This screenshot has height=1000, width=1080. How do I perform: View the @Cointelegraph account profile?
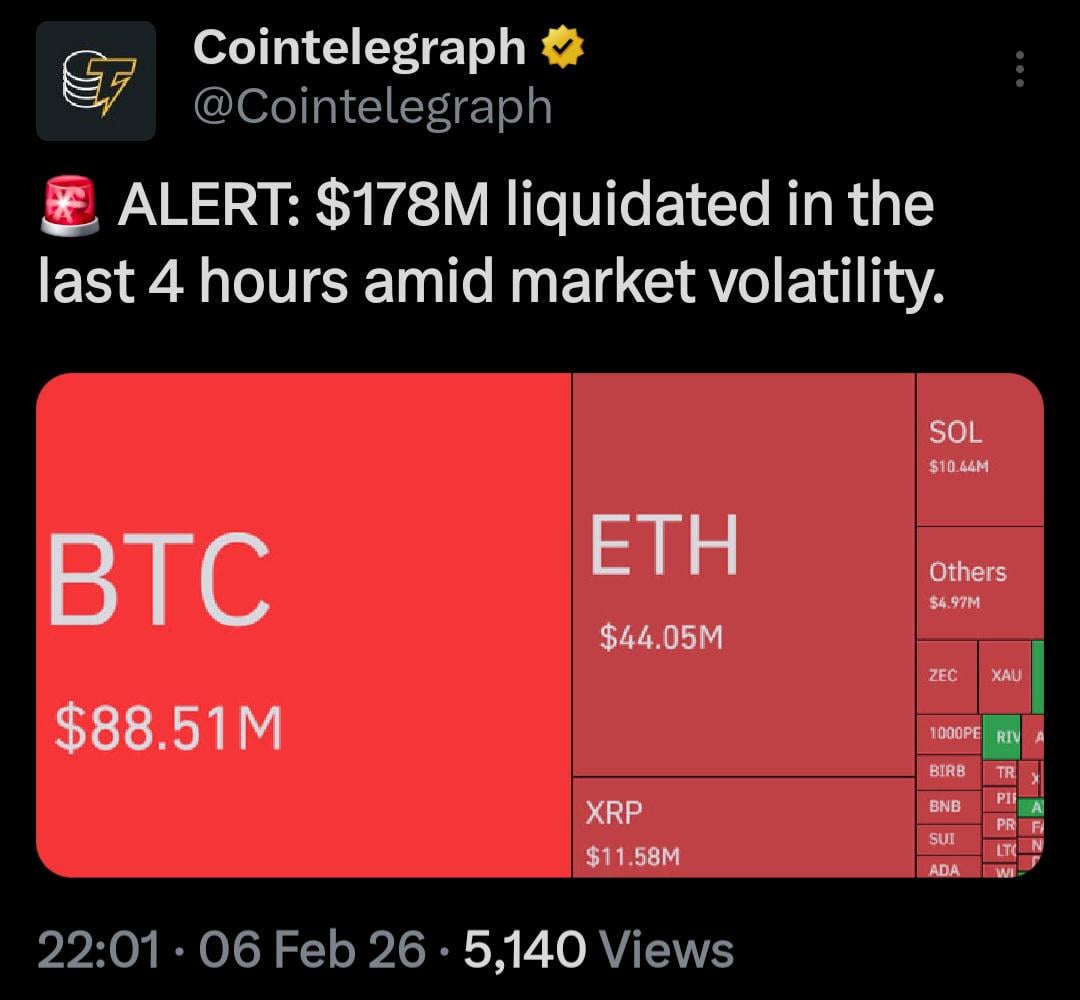(x=372, y=106)
